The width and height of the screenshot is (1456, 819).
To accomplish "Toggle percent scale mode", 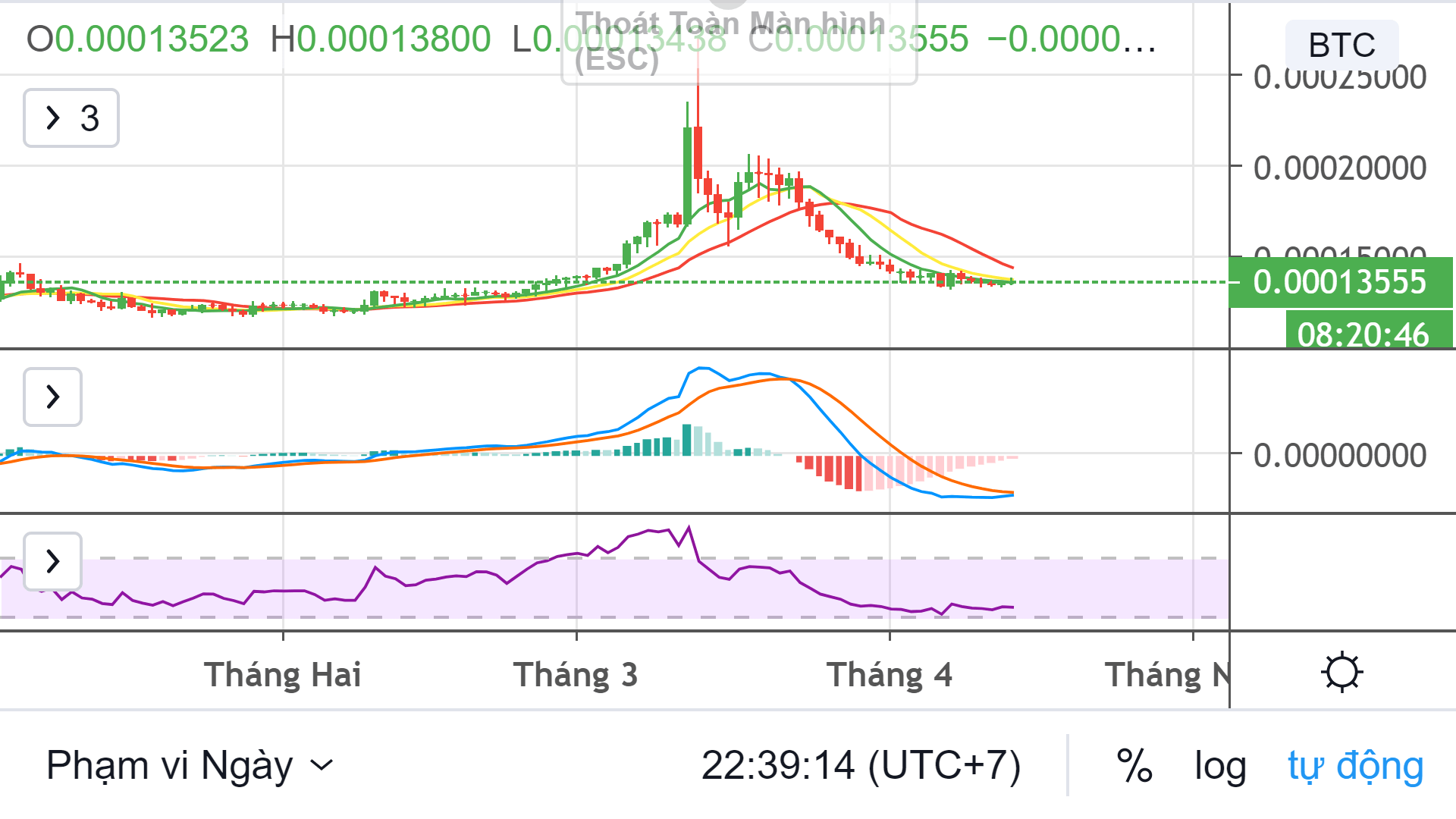I will click(x=1134, y=766).
